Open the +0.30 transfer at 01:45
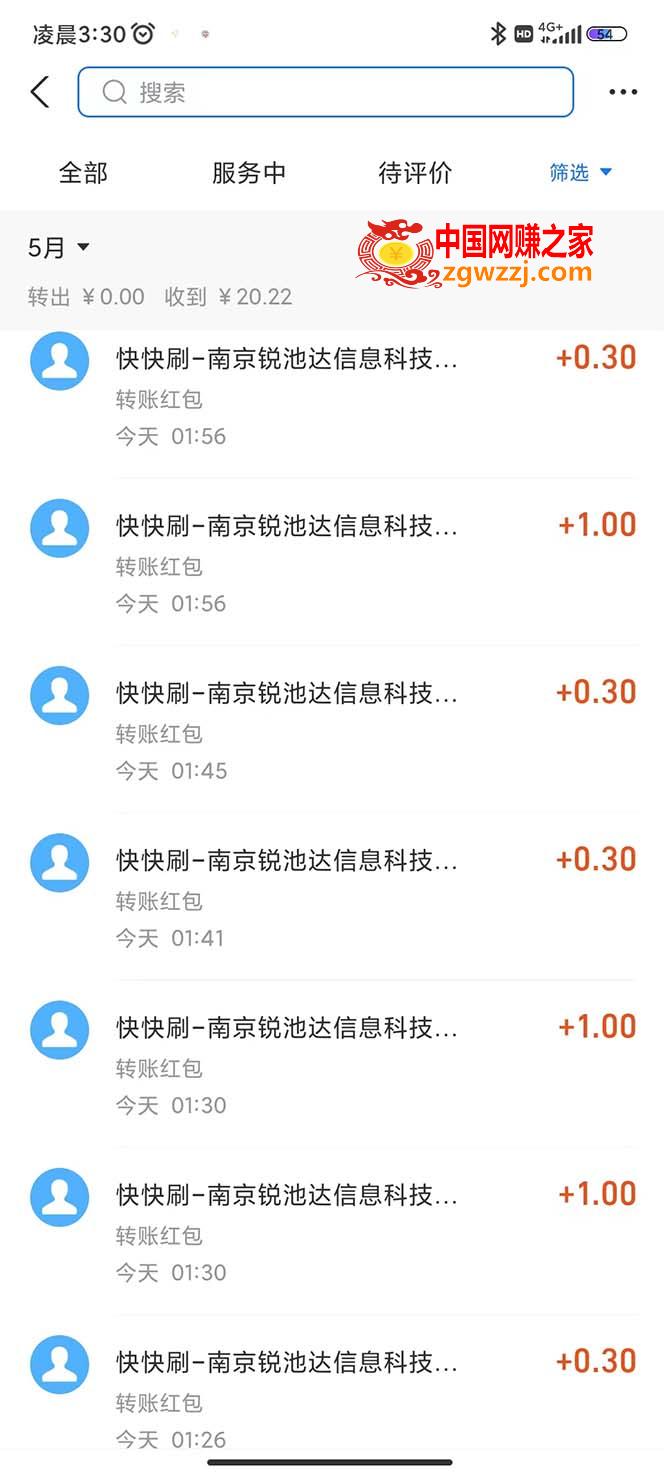 coord(332,730)
